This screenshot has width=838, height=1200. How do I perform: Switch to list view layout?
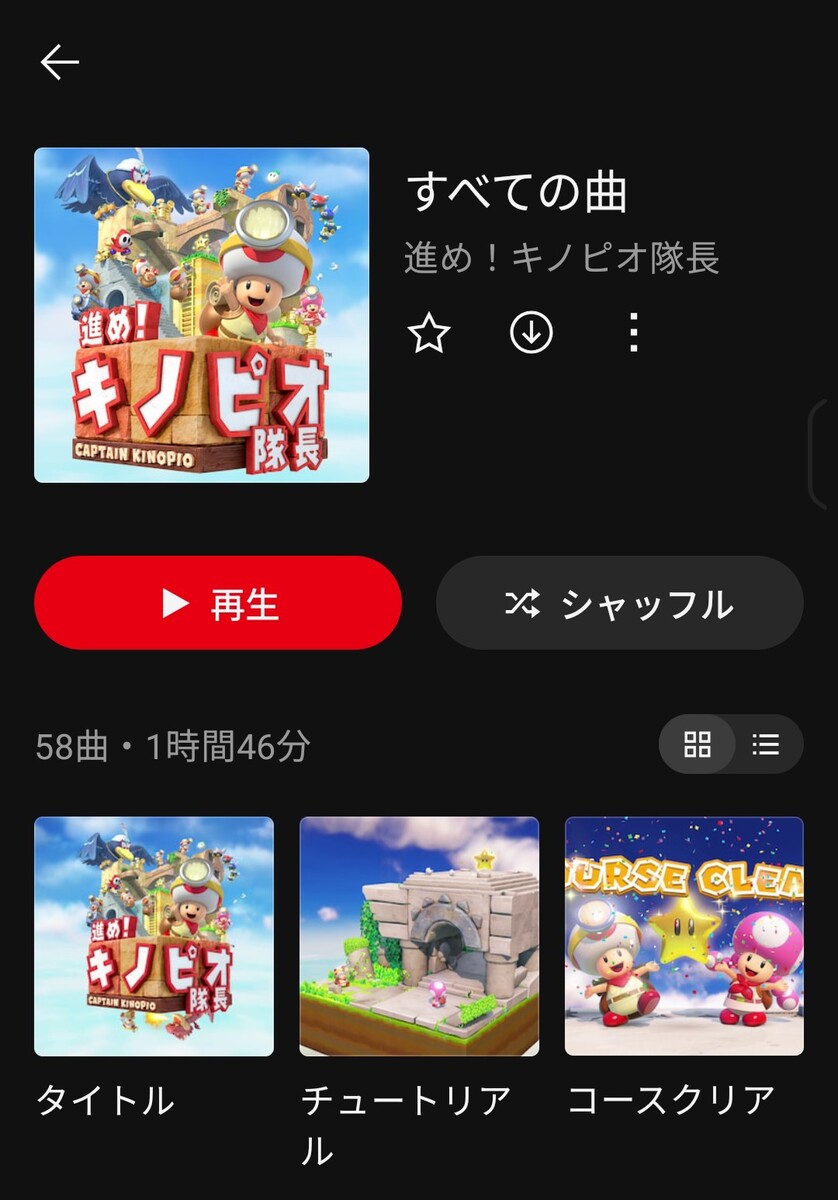[766, 744]
